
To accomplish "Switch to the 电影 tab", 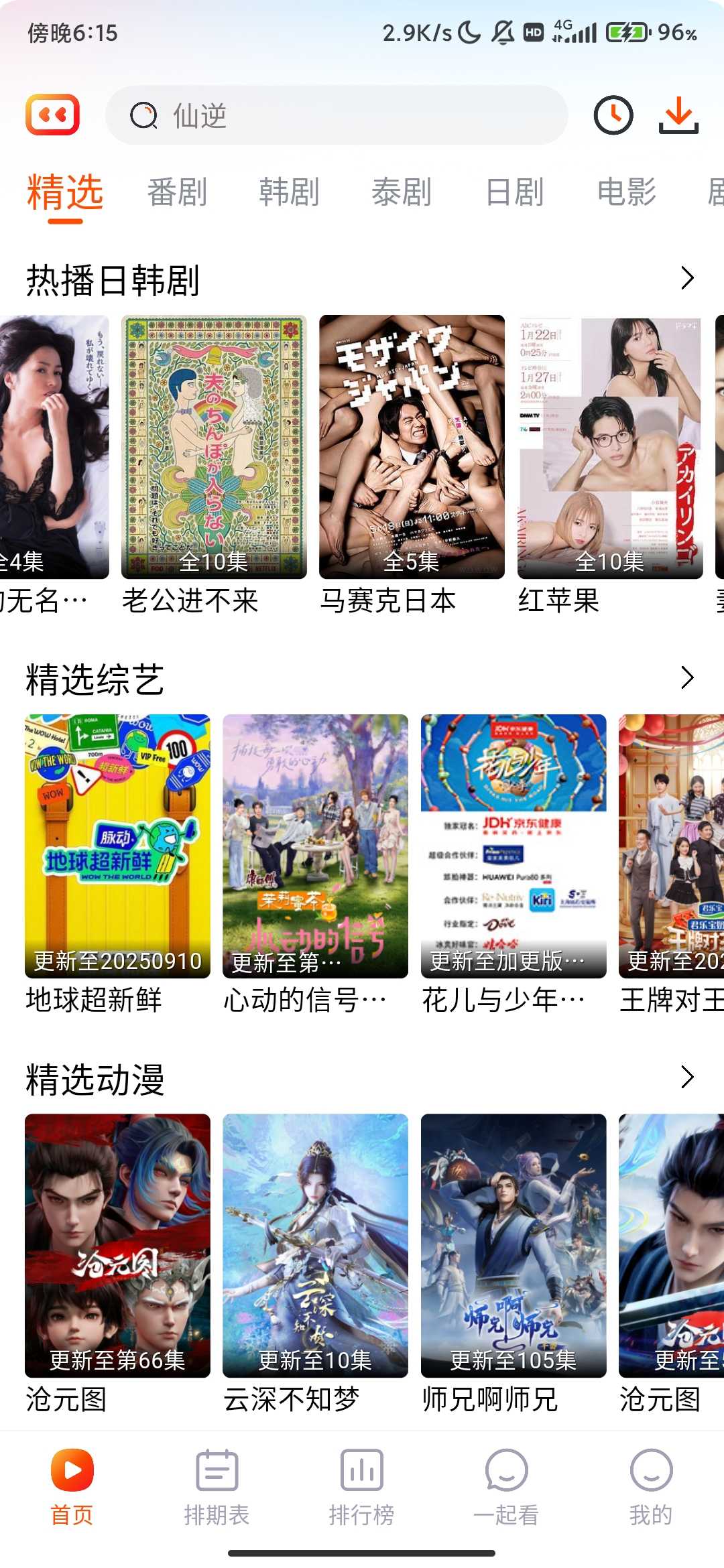I will pyautogui.click(x=624, y=192).
